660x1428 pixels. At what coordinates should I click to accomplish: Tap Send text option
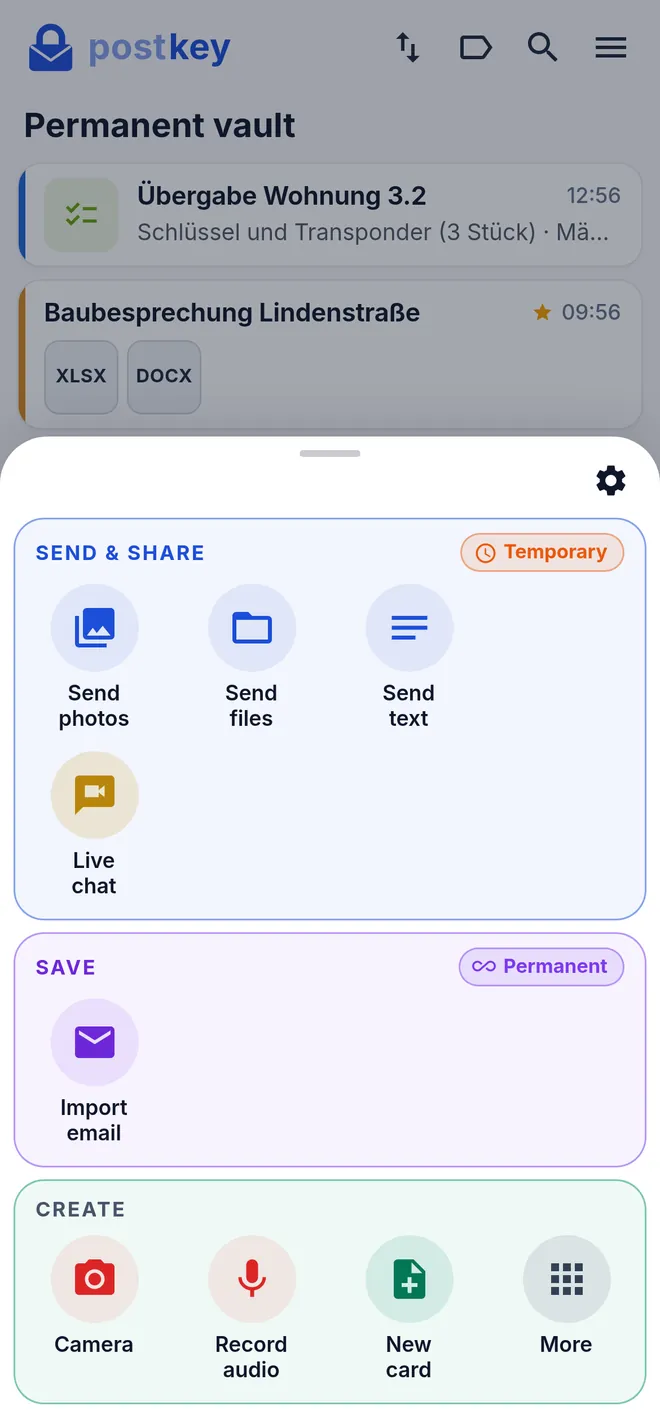tap(408, 656)
